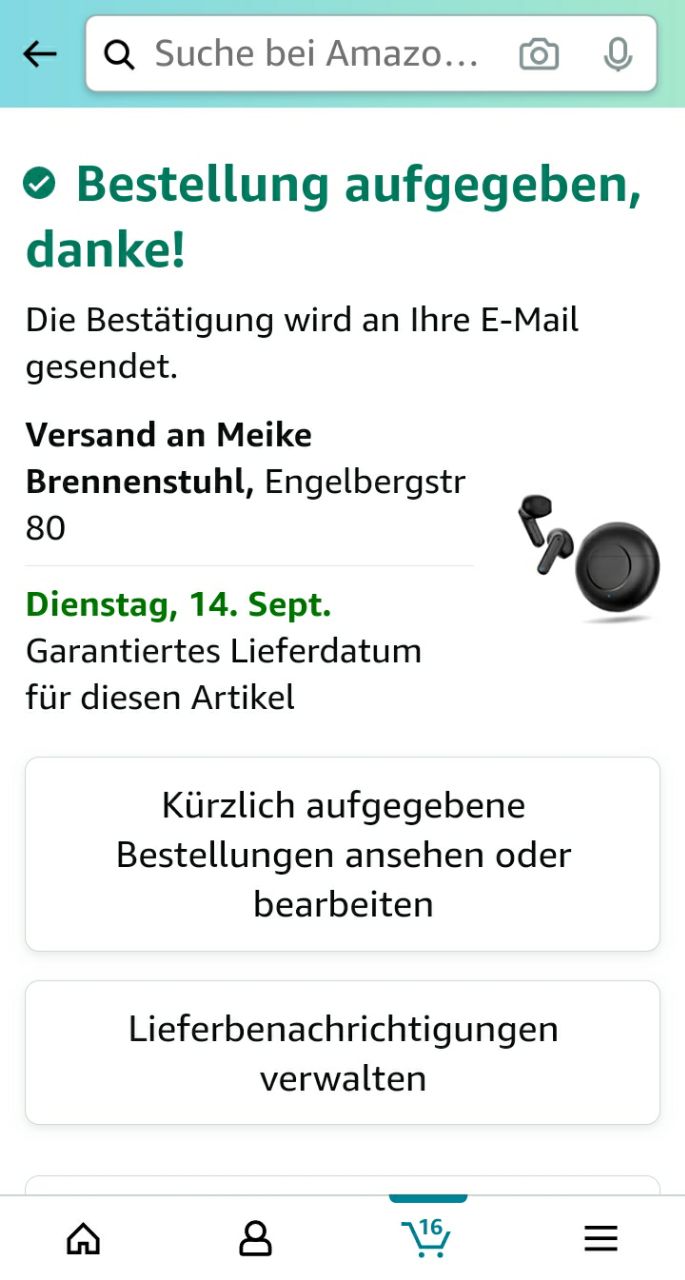Open Lieferbenachrichtigungen verwalten
This screenshot has width=685, height=1280.
tap(342, 1053)
